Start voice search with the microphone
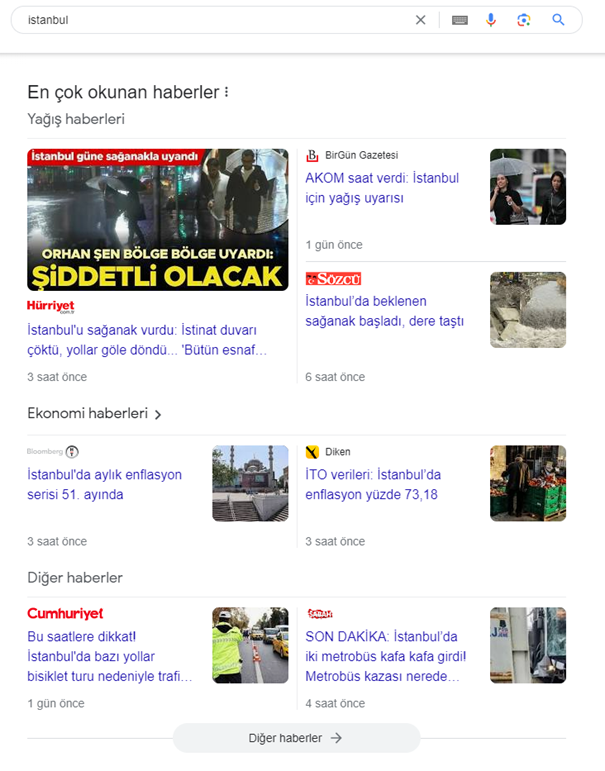605x771 pixels. (491, 20)
